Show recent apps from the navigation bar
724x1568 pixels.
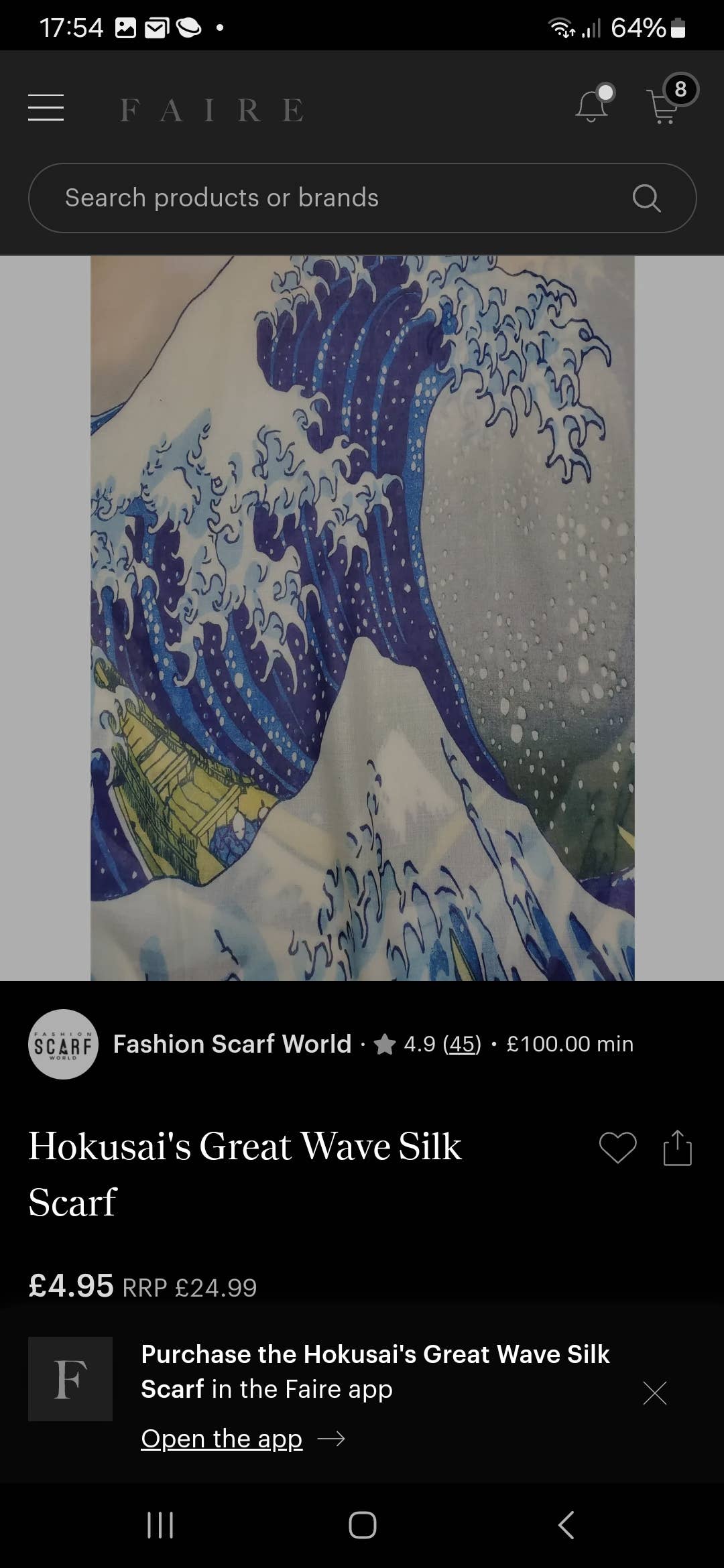(x=160, y=1525)
